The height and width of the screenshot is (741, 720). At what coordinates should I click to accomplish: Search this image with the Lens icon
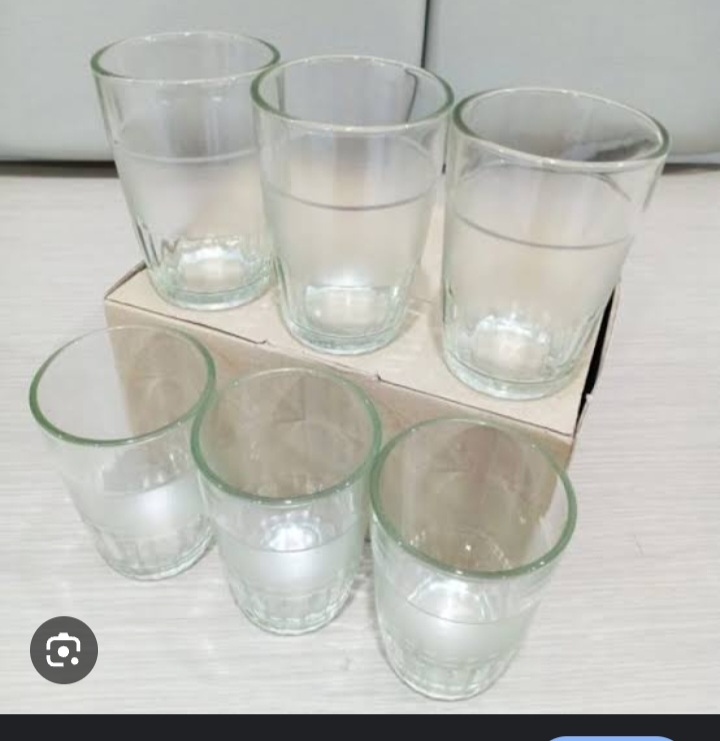[x=64, y=650]
